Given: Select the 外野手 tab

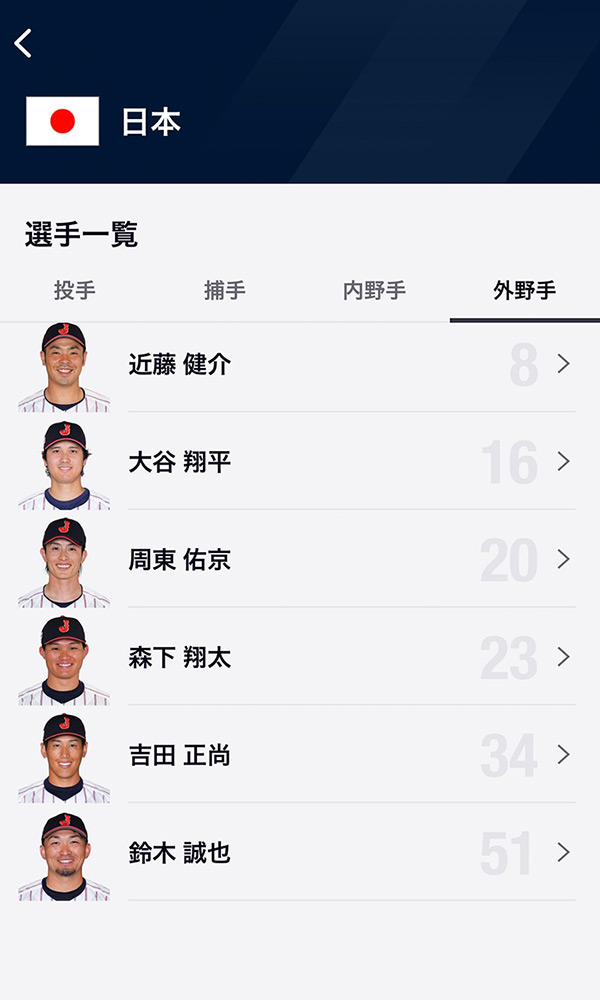Looking at the screenshot, I should (x=525, y=291).
